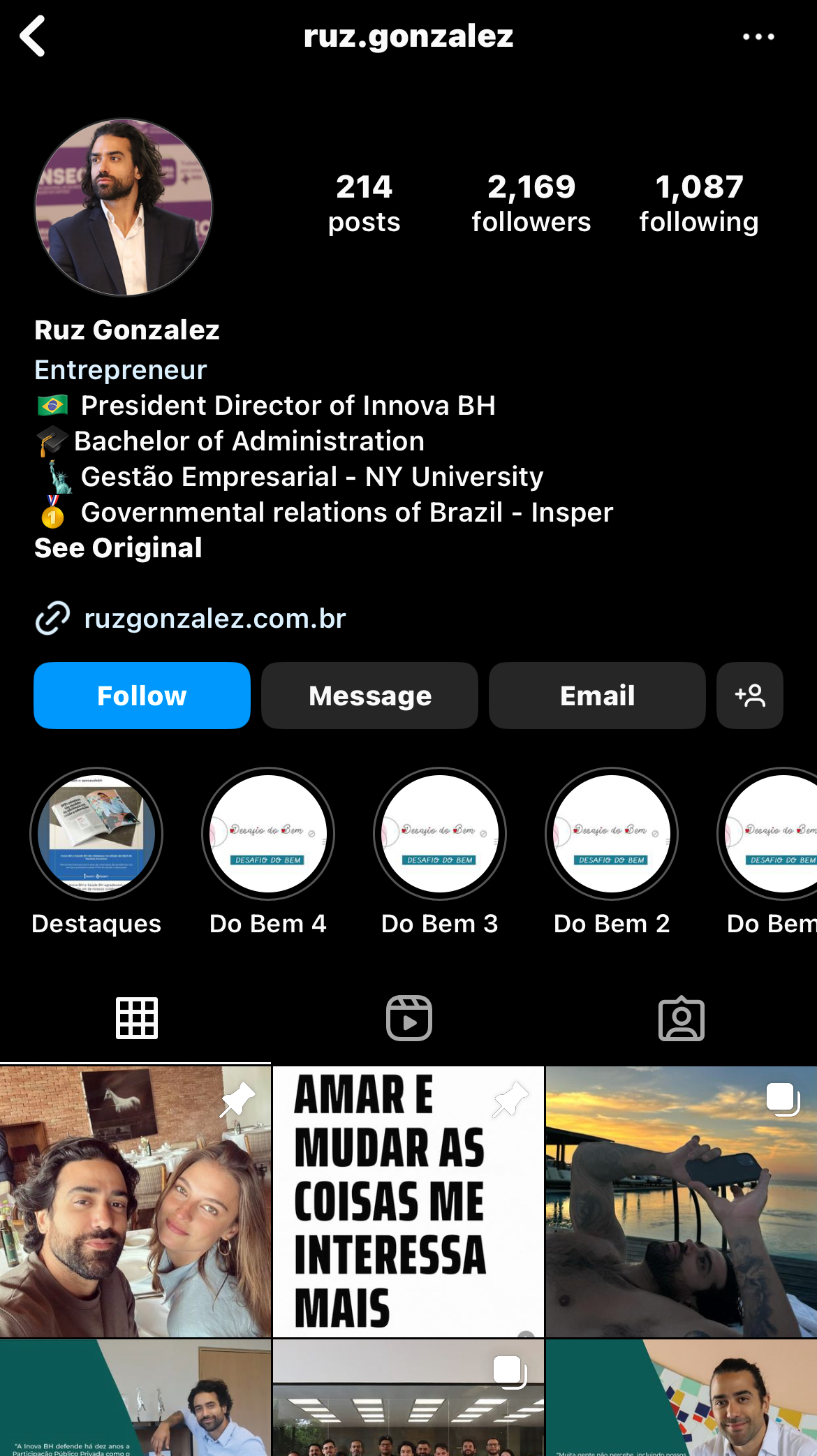Message this profile

point(369,696)
